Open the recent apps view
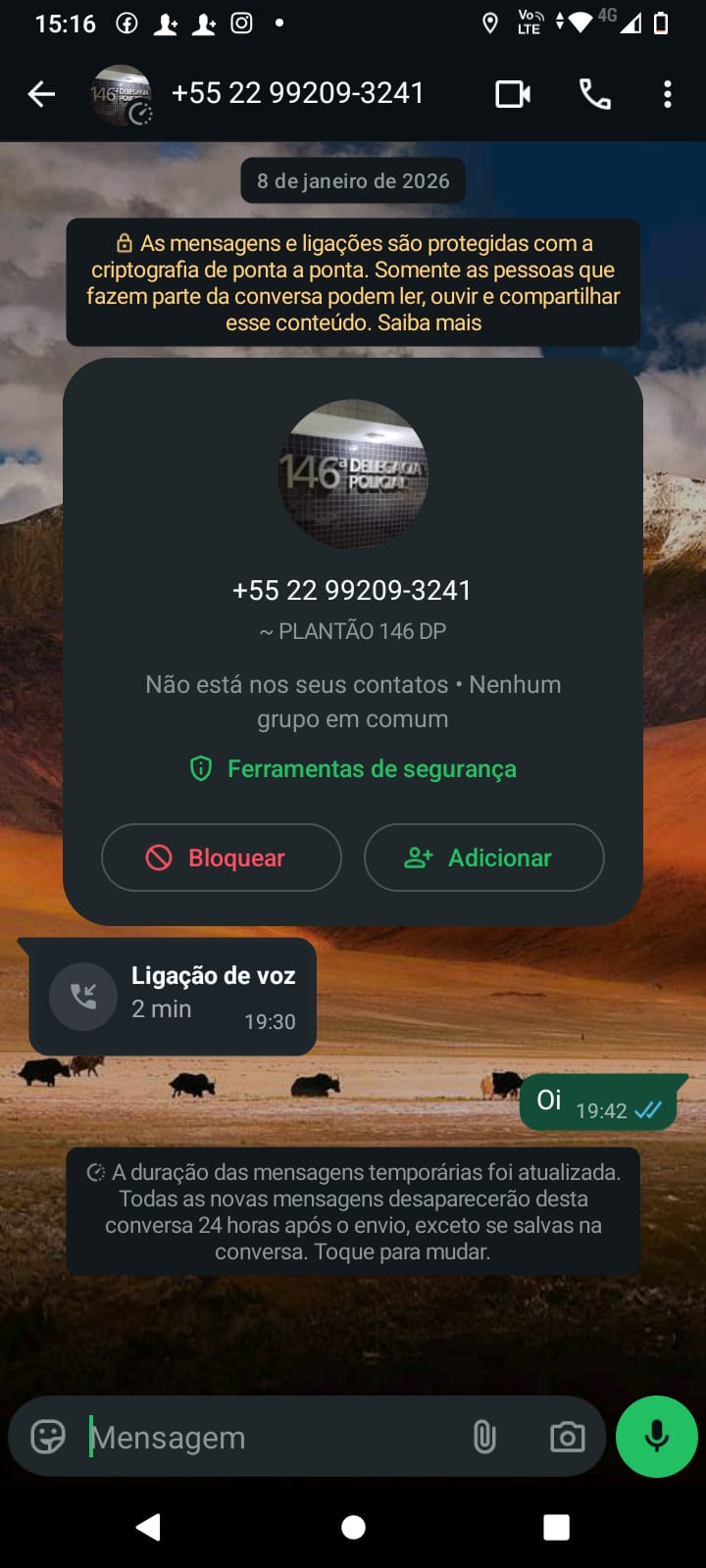This screenshot has height=1568, width=706. tap(556, 1527)
